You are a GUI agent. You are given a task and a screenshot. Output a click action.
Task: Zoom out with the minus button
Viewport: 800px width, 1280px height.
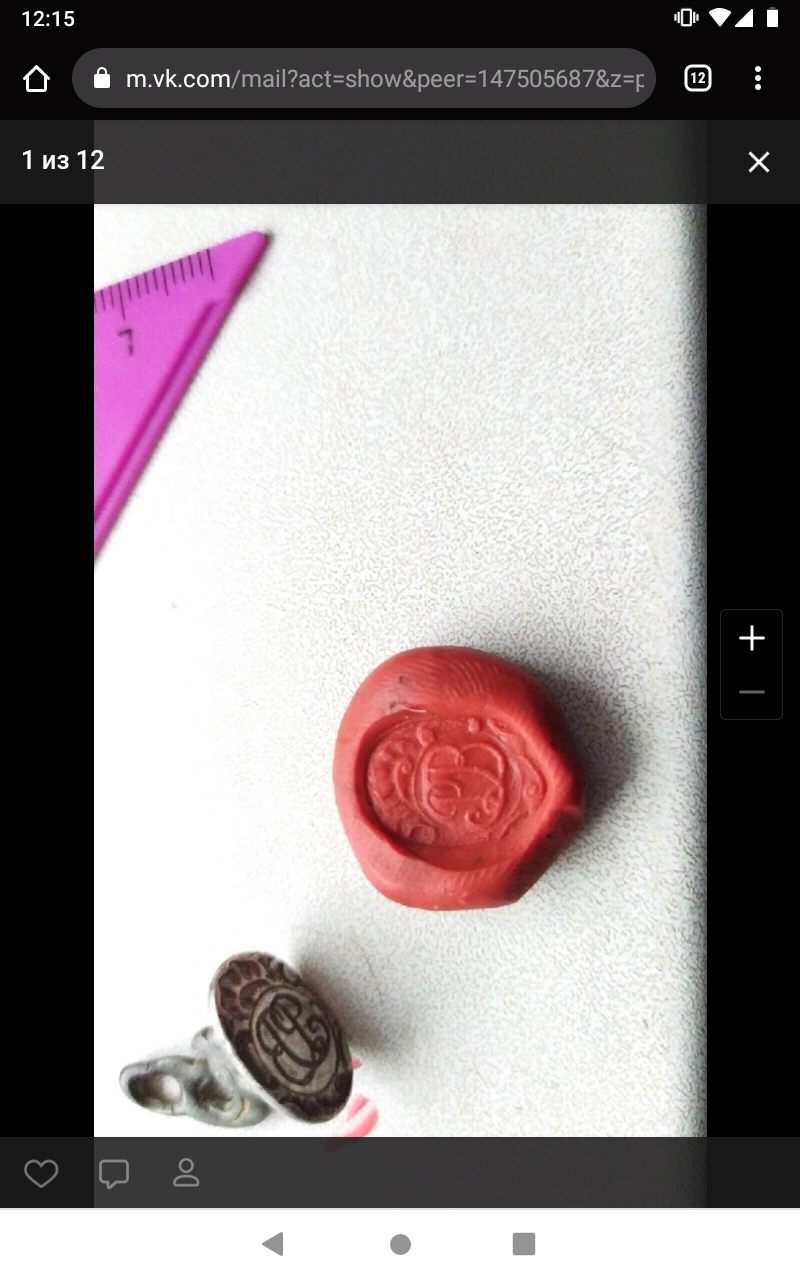[x=752, y=692]
